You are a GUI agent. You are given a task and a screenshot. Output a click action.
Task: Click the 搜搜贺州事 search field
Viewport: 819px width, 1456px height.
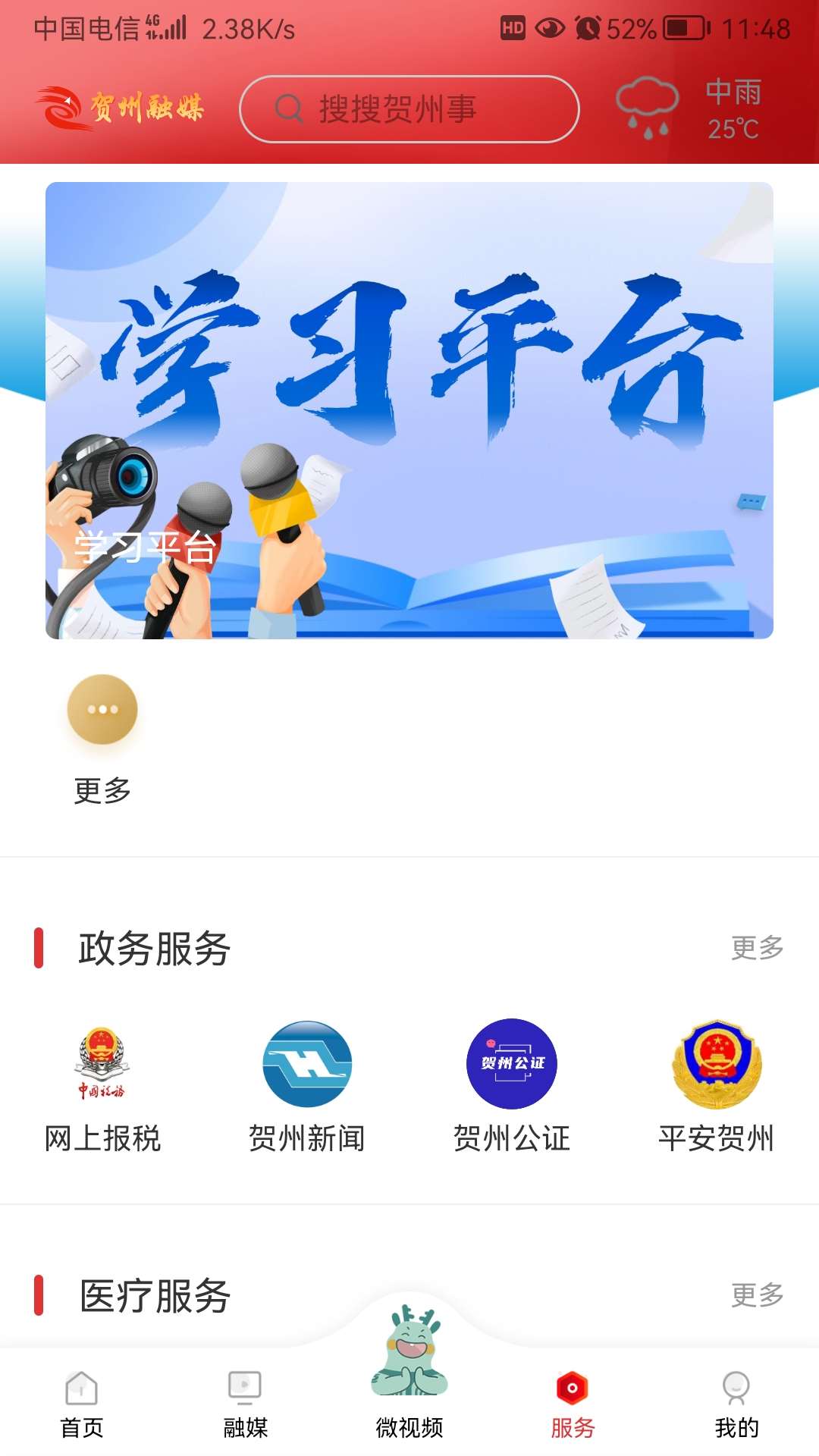pyautogui.click(x=409, y=109)
